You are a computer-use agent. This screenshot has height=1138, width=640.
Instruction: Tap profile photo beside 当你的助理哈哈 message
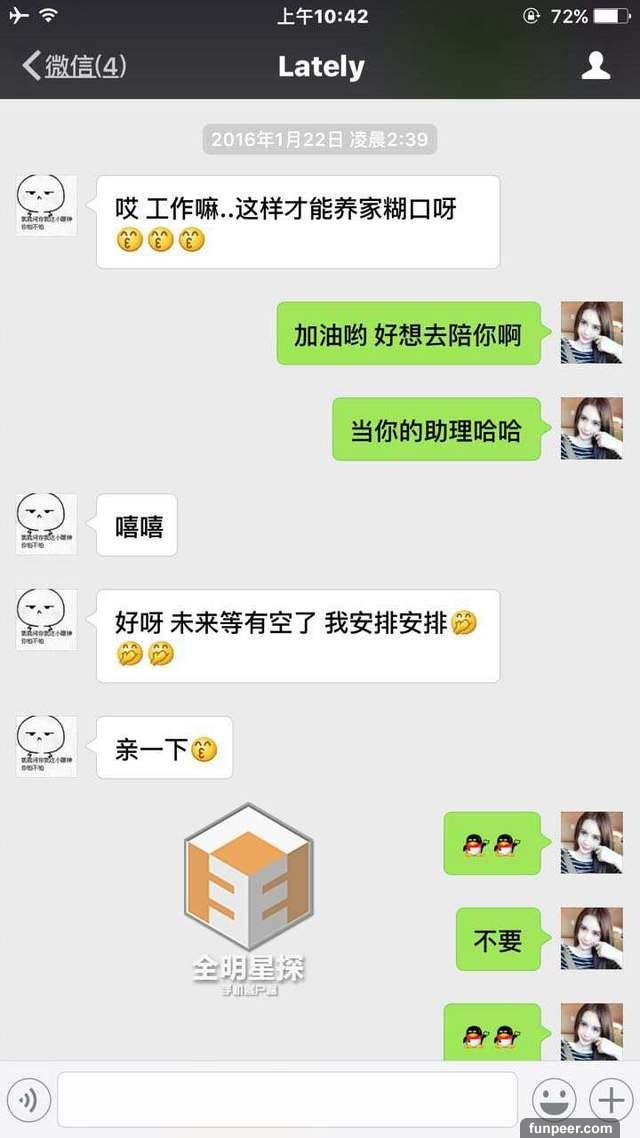(x=591, y=428)
